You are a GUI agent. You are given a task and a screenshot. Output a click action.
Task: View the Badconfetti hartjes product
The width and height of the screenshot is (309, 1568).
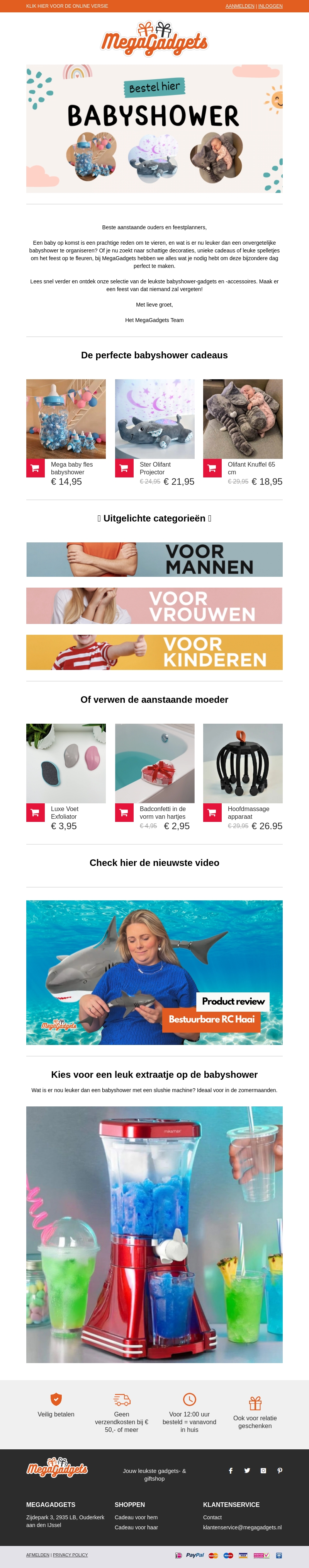[x=154, y=763]
